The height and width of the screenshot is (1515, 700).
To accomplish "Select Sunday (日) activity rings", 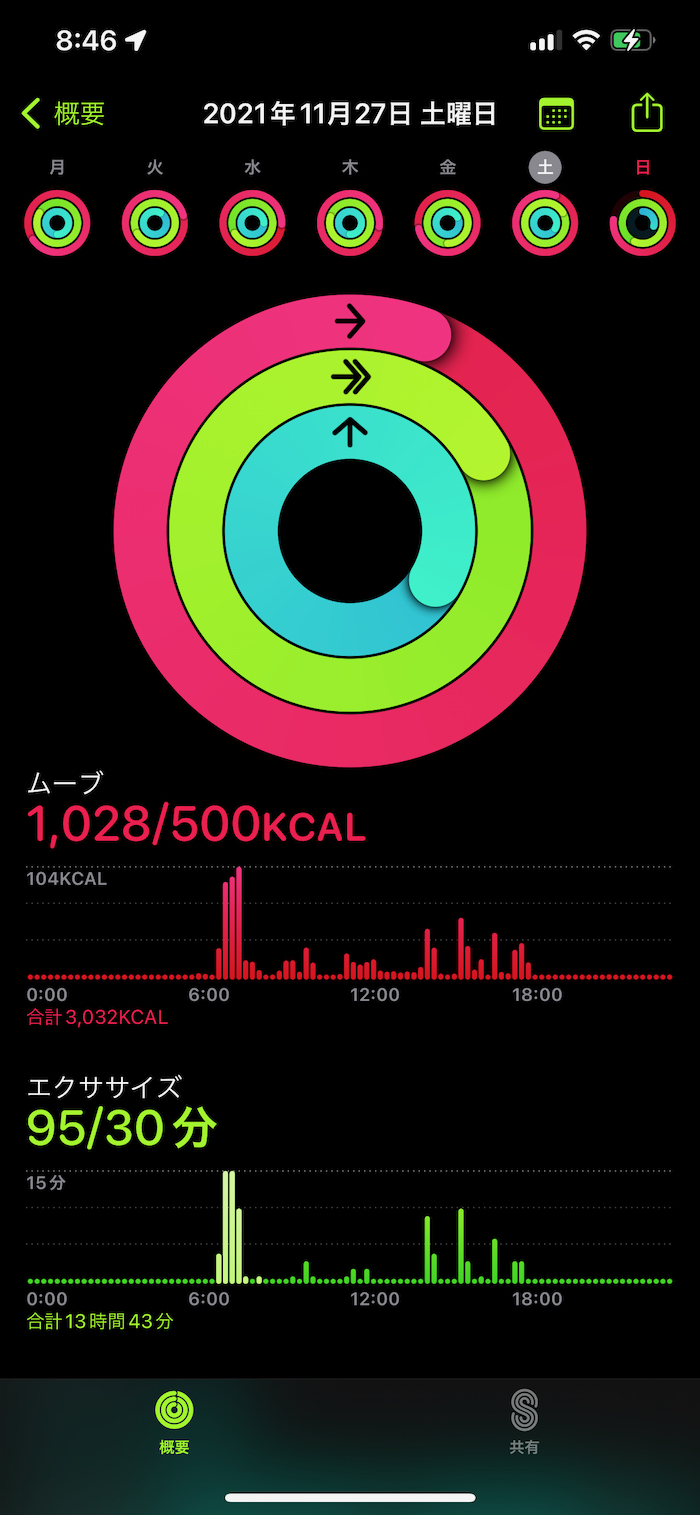I will pyautogui.click(x=643, y=222).
